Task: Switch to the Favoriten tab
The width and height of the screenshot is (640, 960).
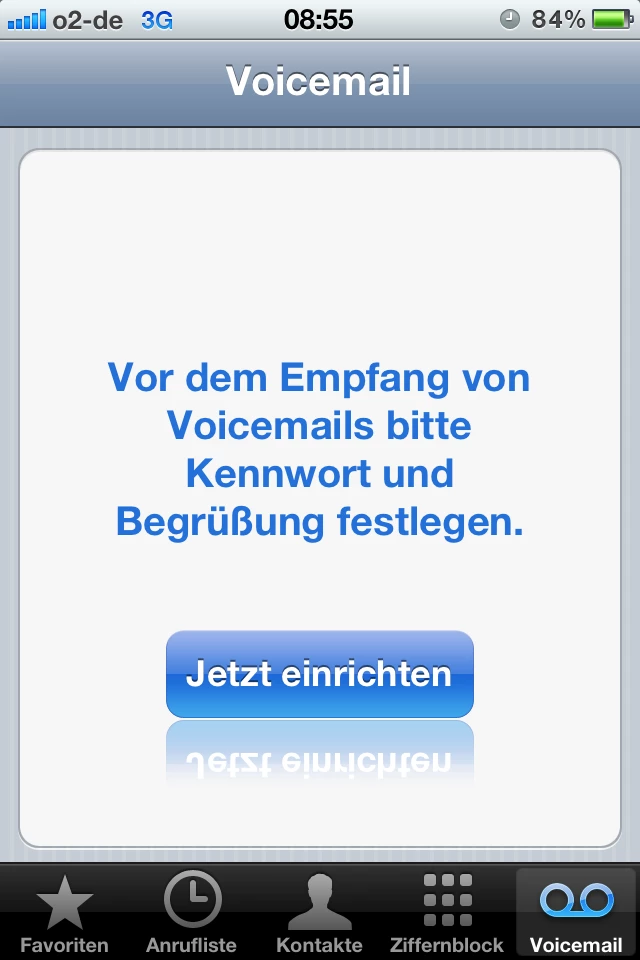Action: coord(64,912)
